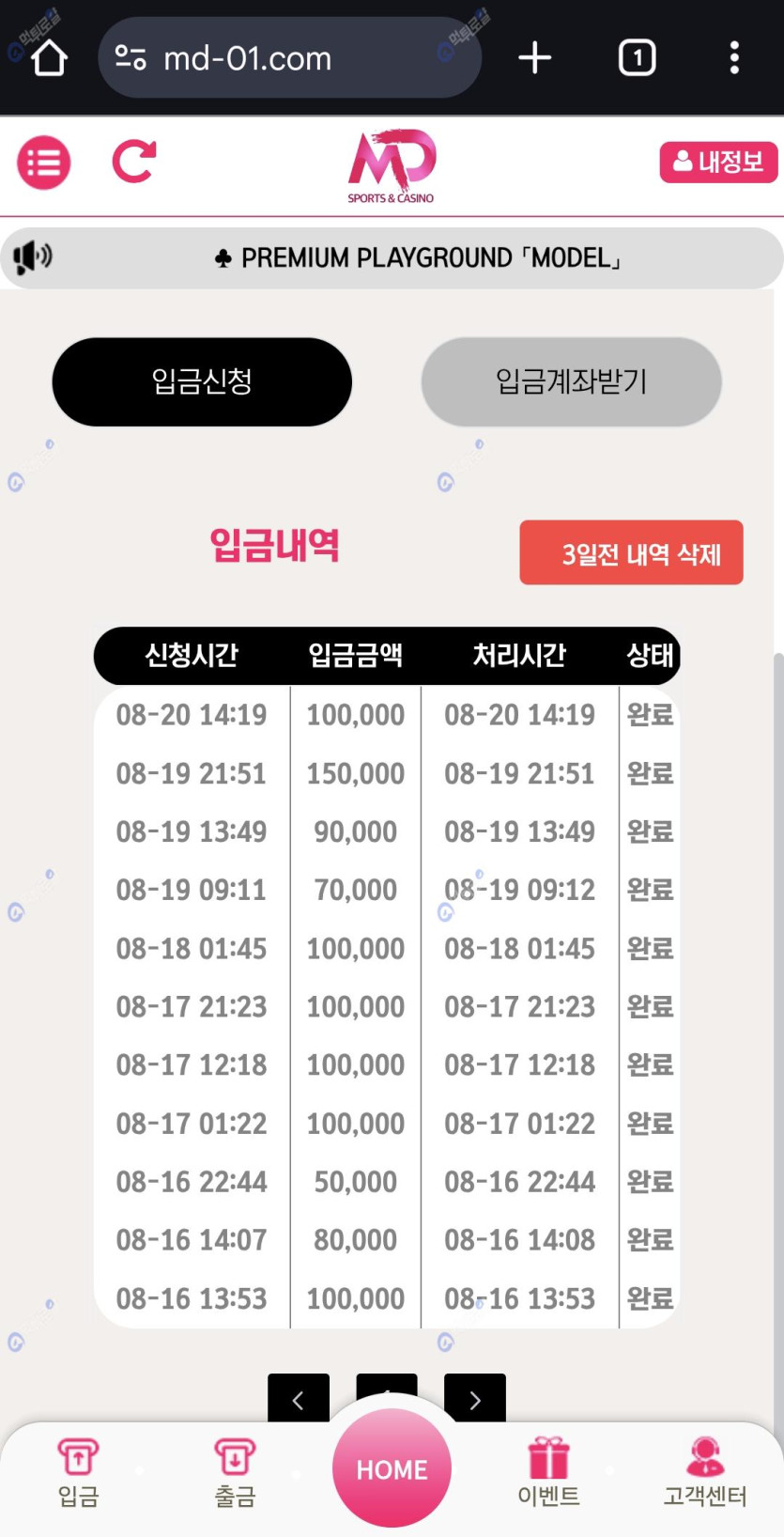Open the browser home page

[49, 57]
